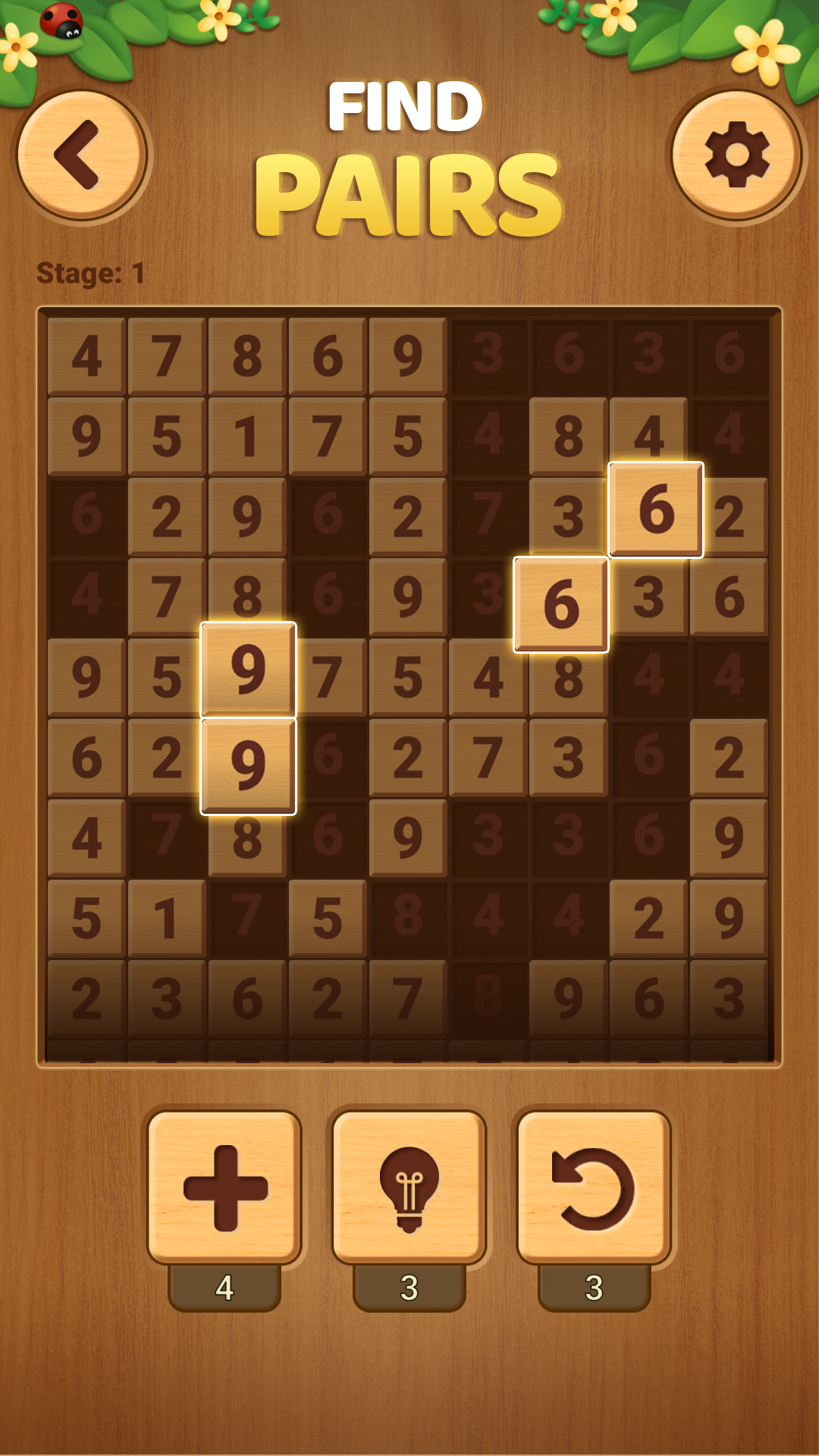Add more numbers with the plus button
Image resolution: width=819 pixels, height=1456 pixels.
224,1188
